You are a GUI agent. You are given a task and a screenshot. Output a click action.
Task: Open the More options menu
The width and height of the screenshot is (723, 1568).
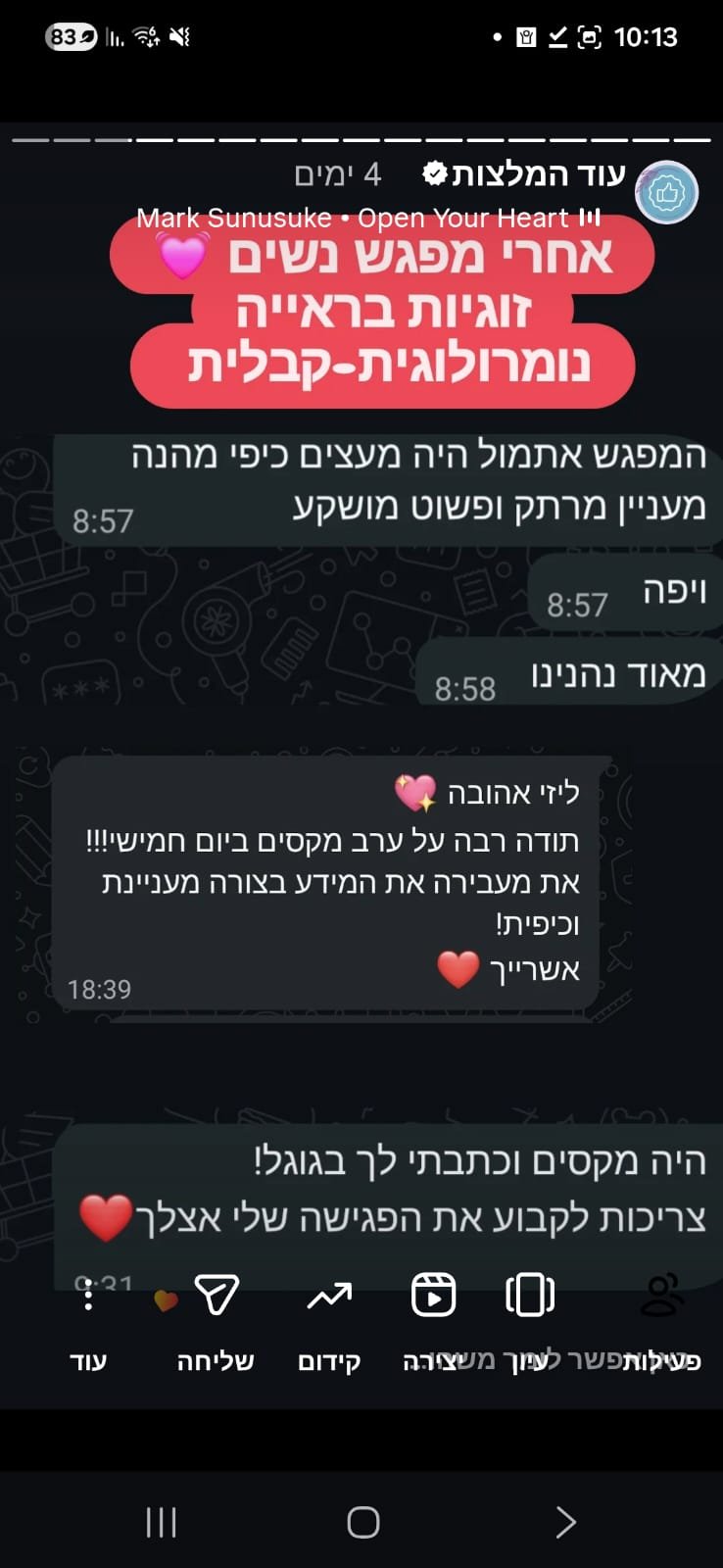coord(88,1318)
